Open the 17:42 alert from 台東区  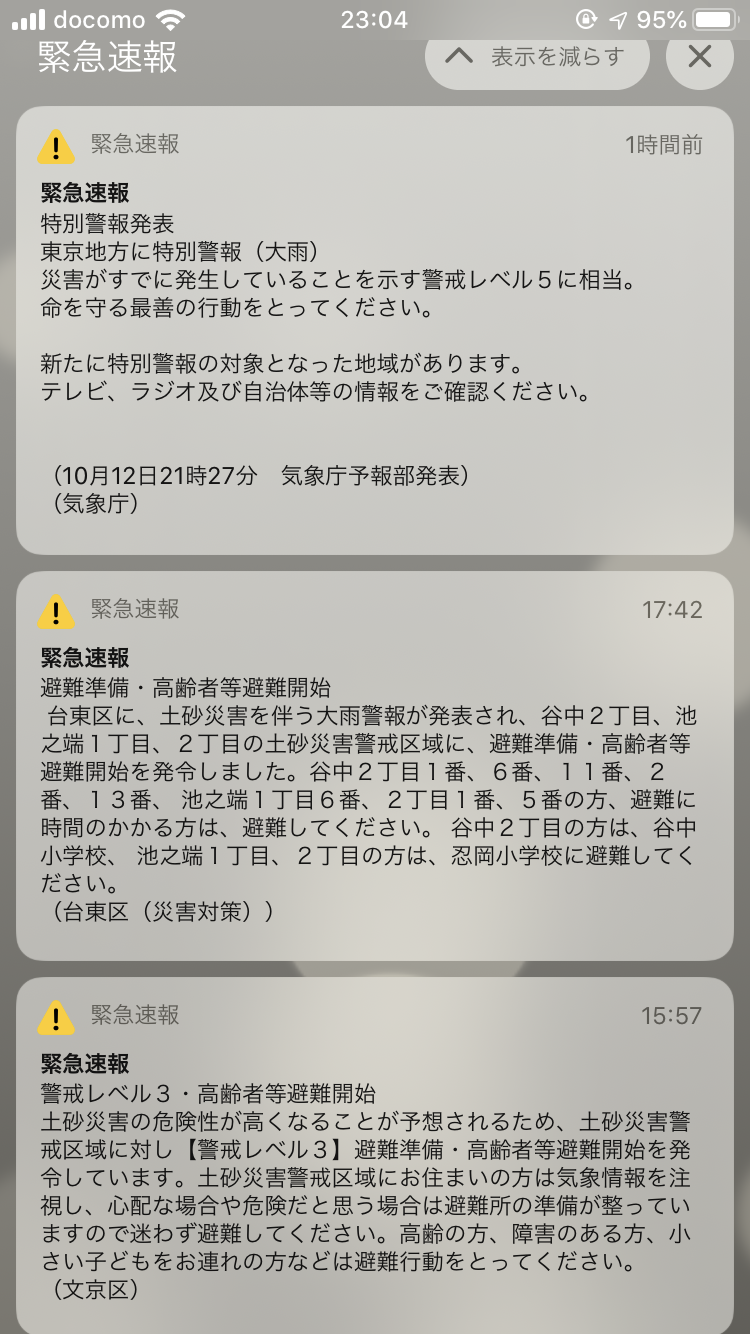[375, 765]
